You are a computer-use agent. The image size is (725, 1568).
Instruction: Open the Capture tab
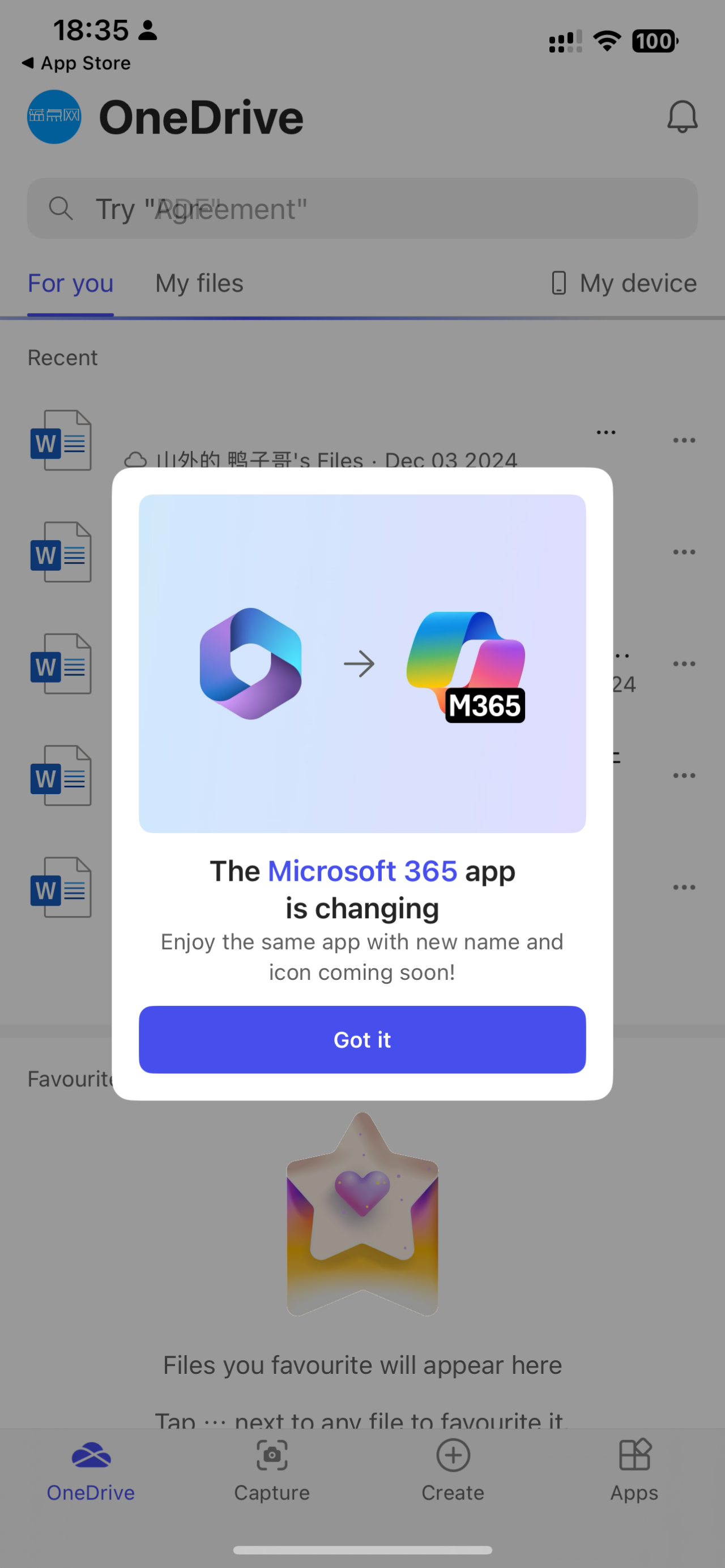[272, 1470]
